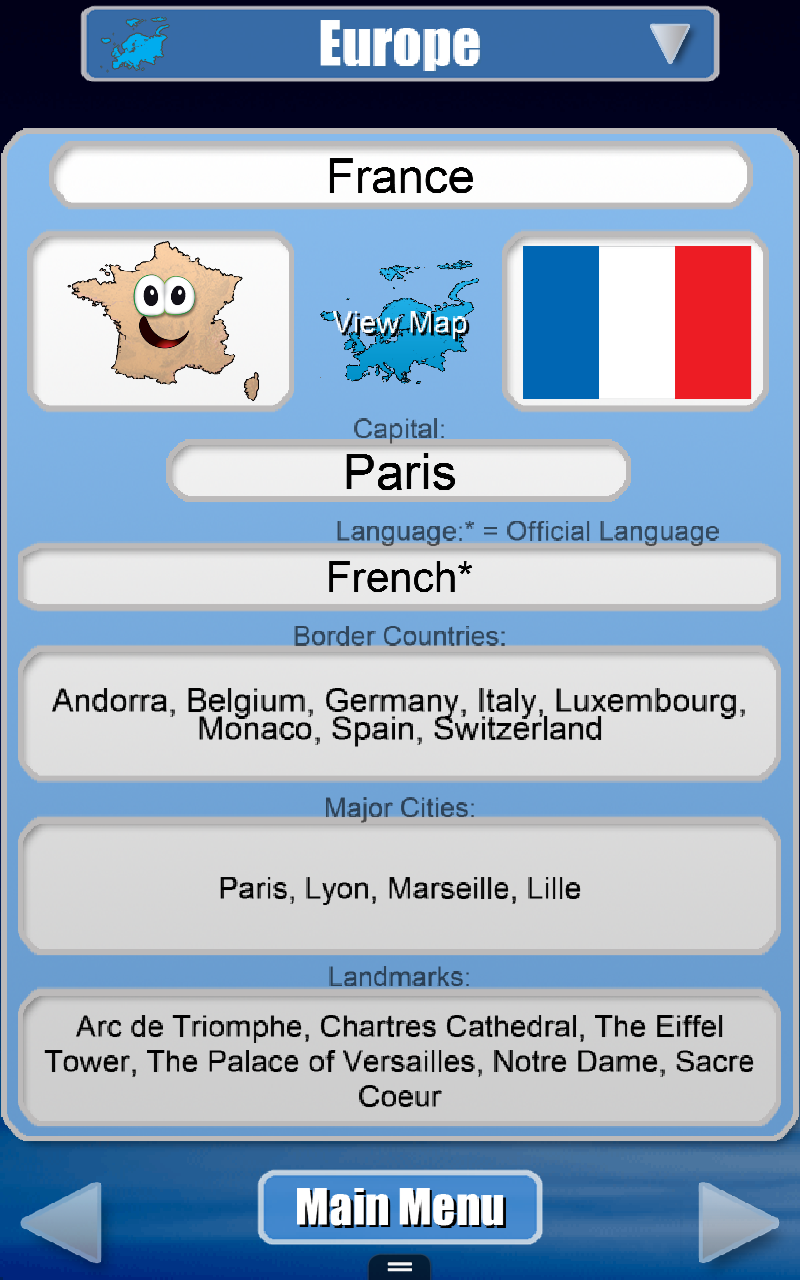Click the Europe continent icon in the header
The width and height of the screenshot is (800, 1280).
coord(135,44)
